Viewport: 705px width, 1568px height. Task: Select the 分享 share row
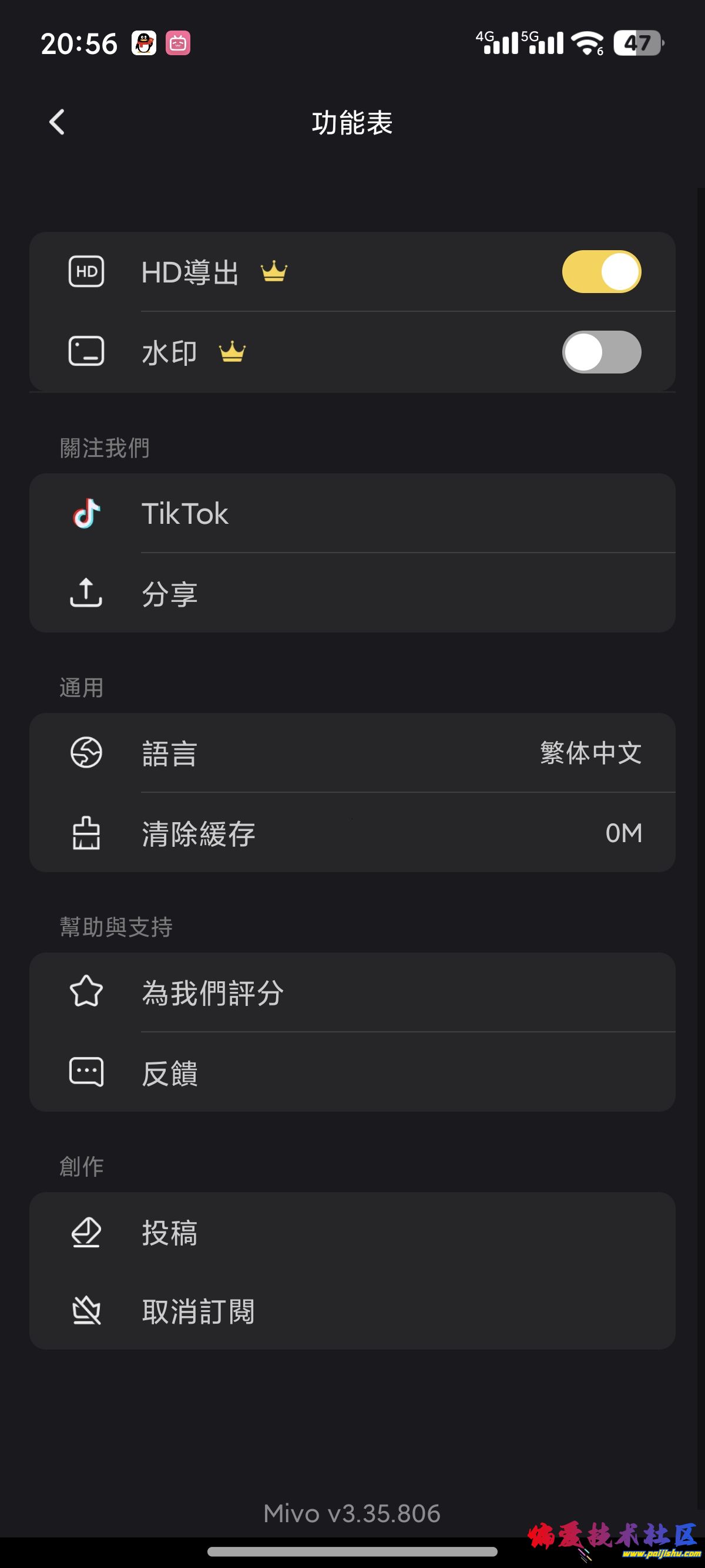352,594
